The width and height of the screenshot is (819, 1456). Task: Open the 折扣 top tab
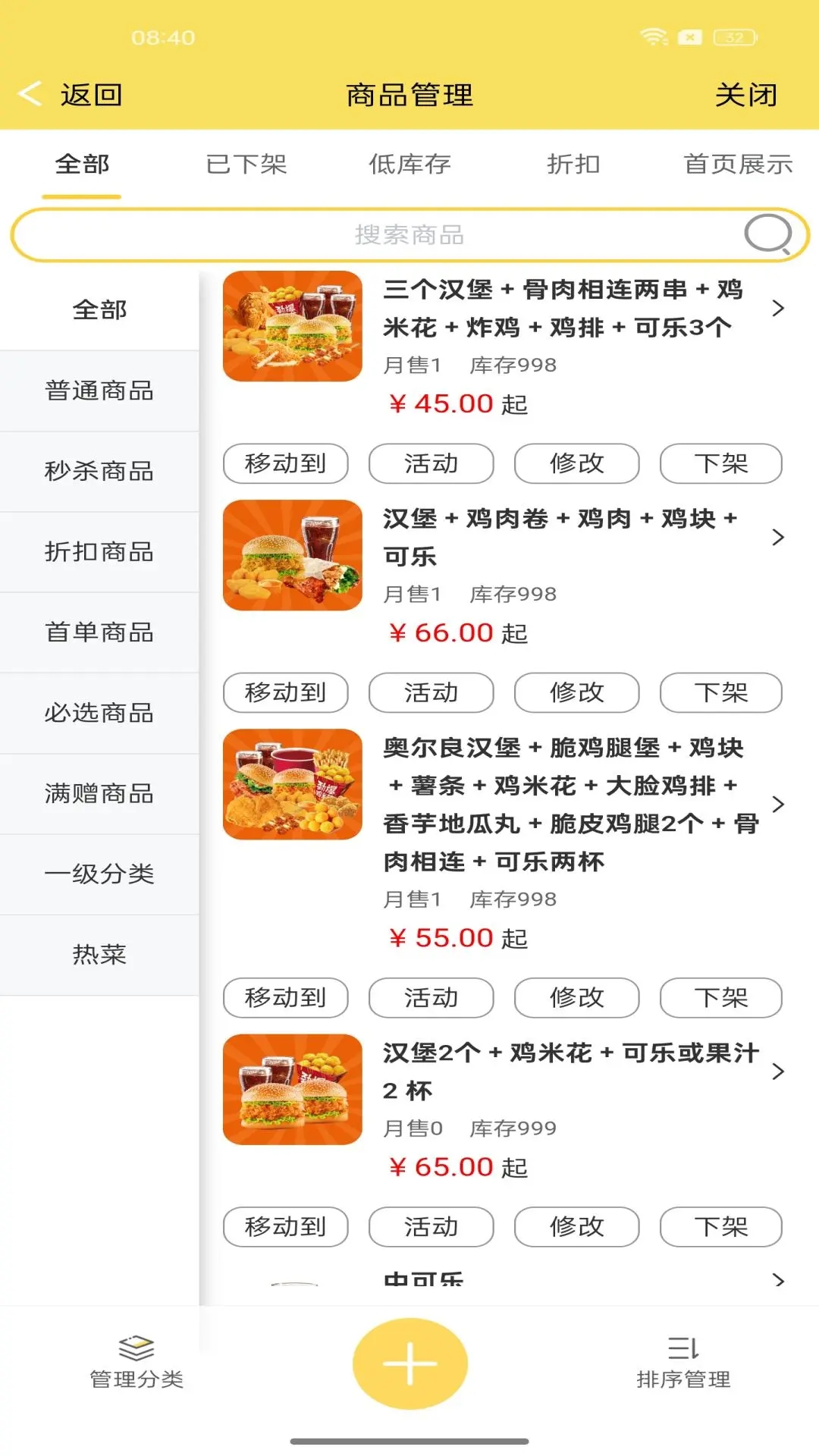point(573,164)
